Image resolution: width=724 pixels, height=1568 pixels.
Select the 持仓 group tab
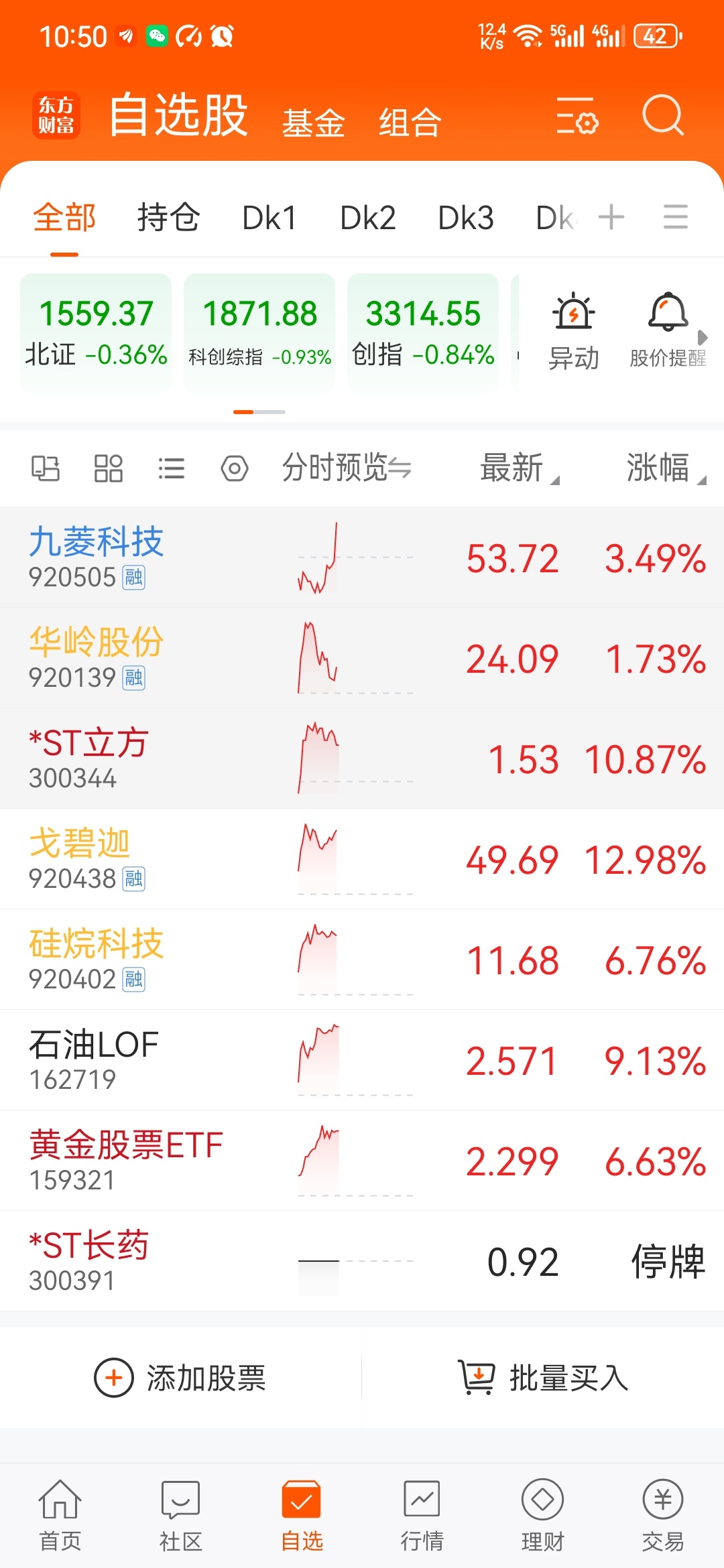point(168,218)
